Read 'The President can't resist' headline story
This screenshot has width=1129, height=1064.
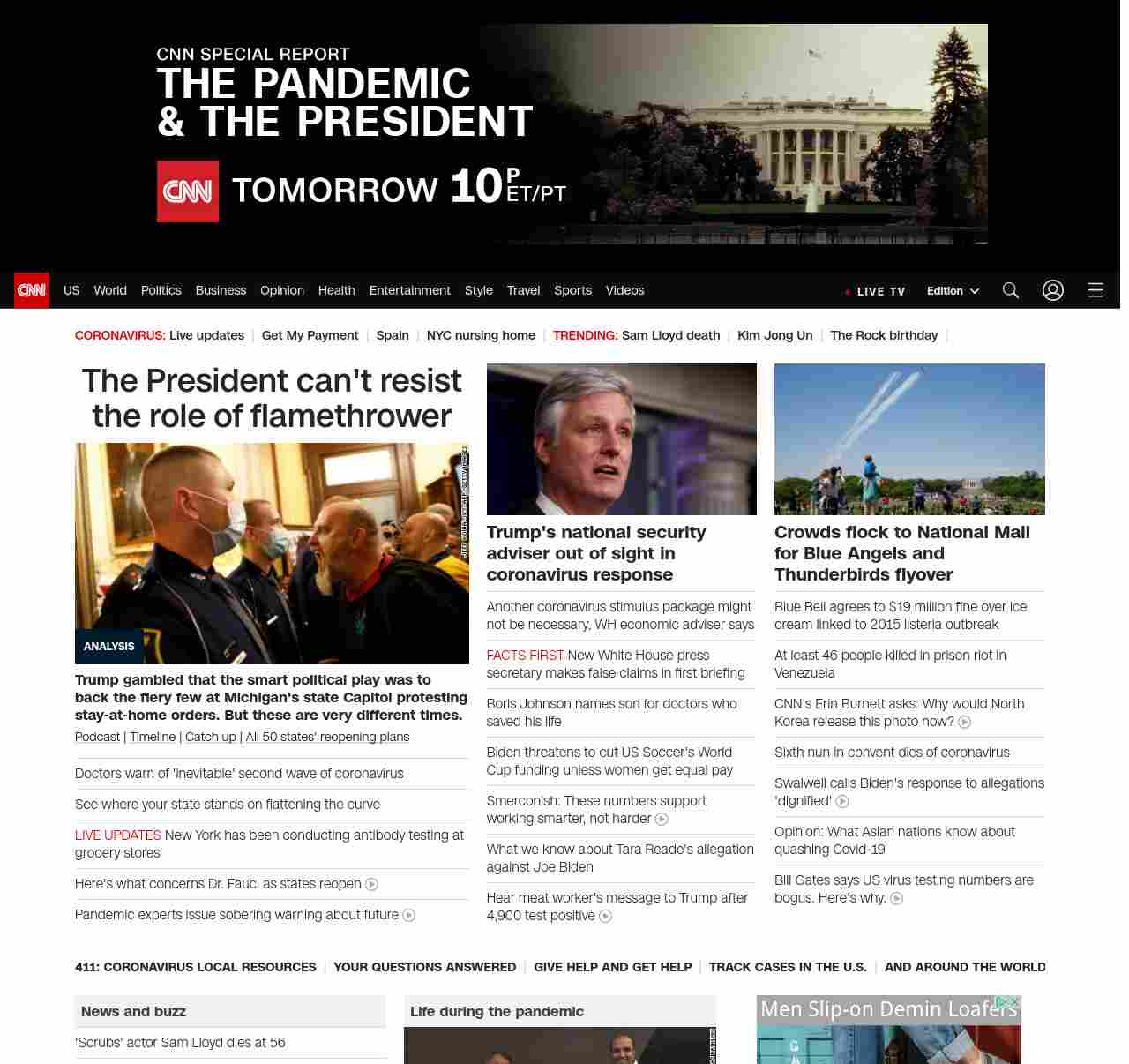coord(272,398)
